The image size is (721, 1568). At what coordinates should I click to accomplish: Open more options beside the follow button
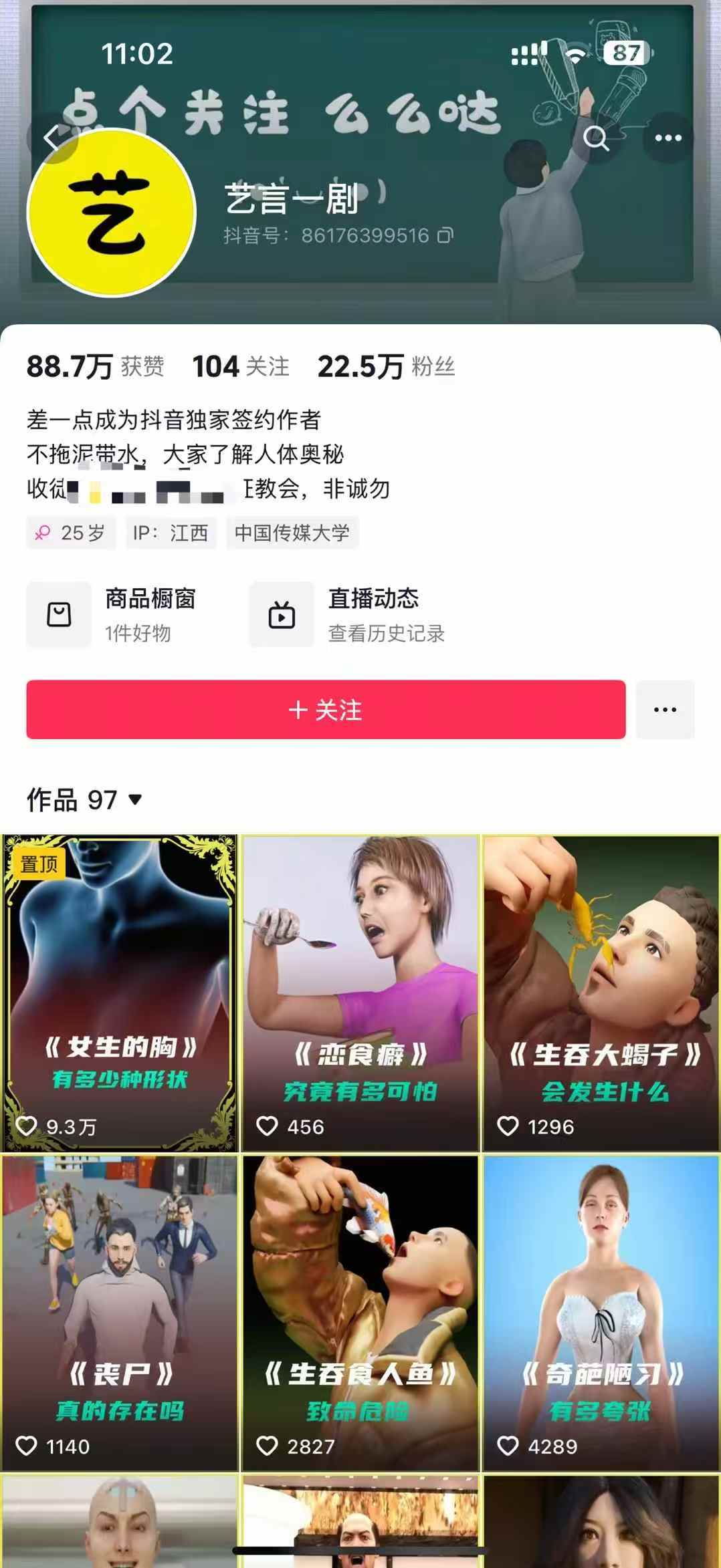click(665, 710)
